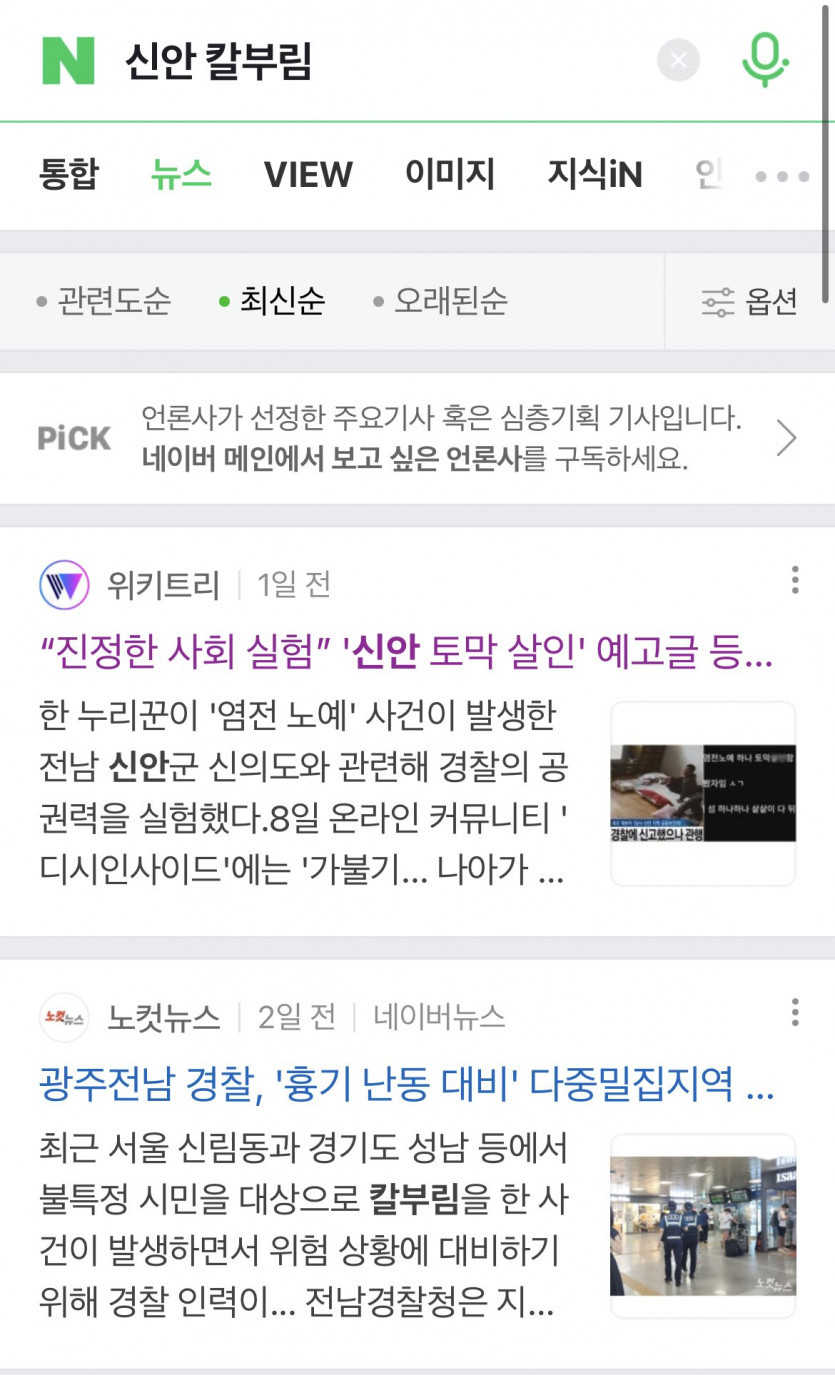View the 노컷뉴스 article thumbnail

point(702,1225)
